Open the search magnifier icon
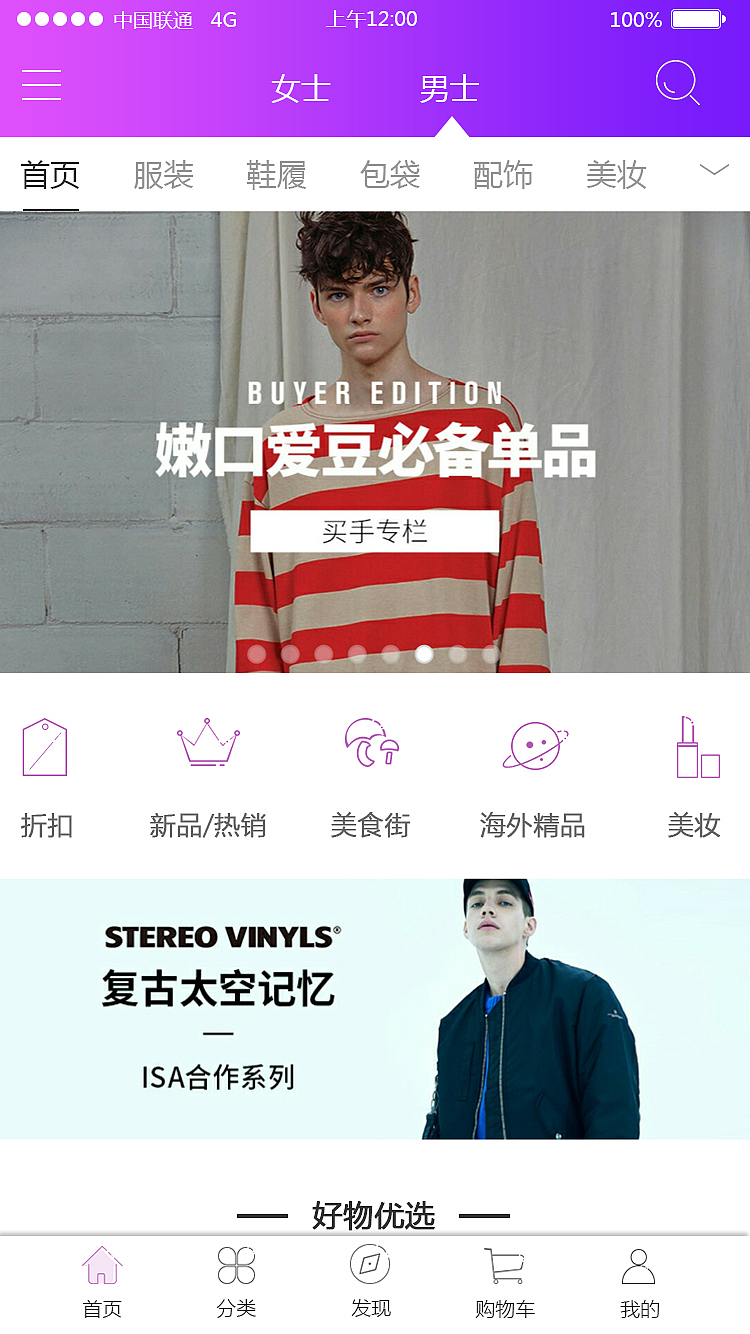Image resolution: width=750 pixels, height=1334 pixels. 677,83
